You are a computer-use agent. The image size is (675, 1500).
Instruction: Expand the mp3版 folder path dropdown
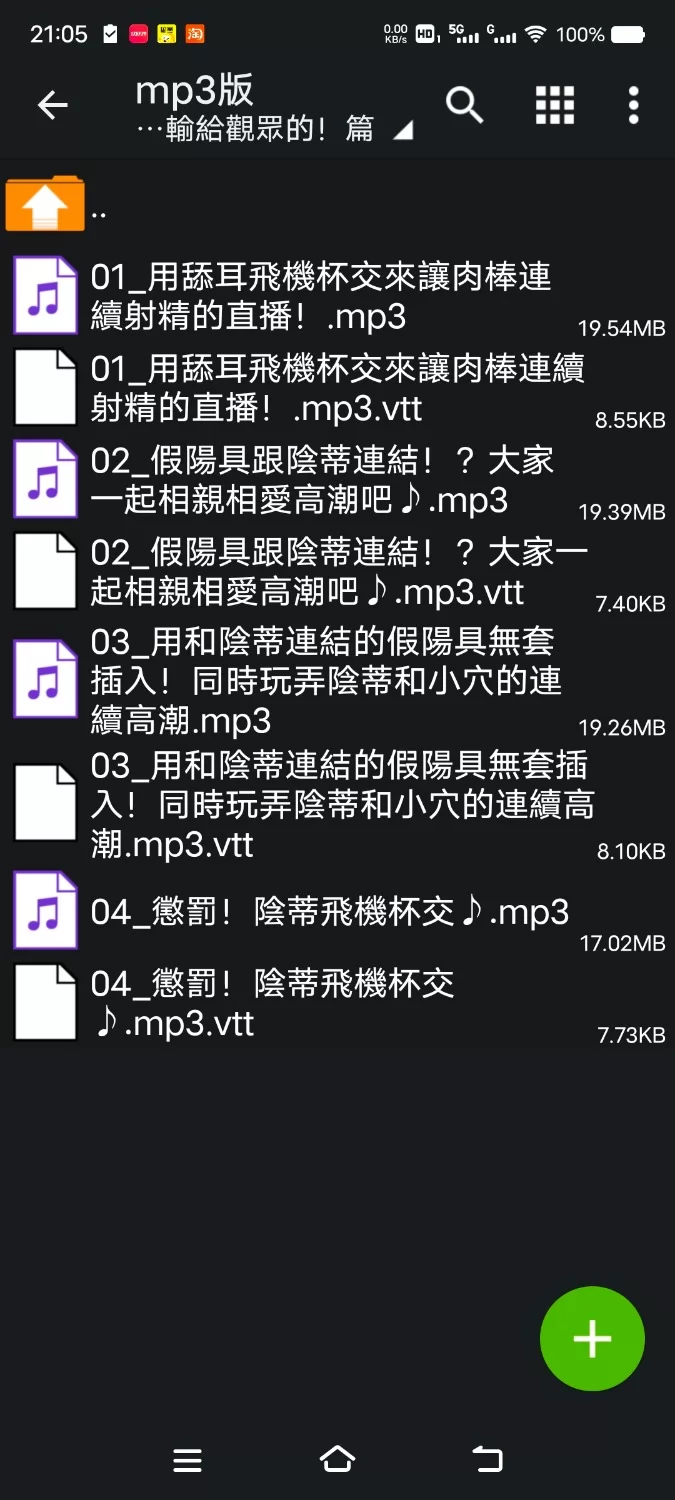tap(402, 130)
